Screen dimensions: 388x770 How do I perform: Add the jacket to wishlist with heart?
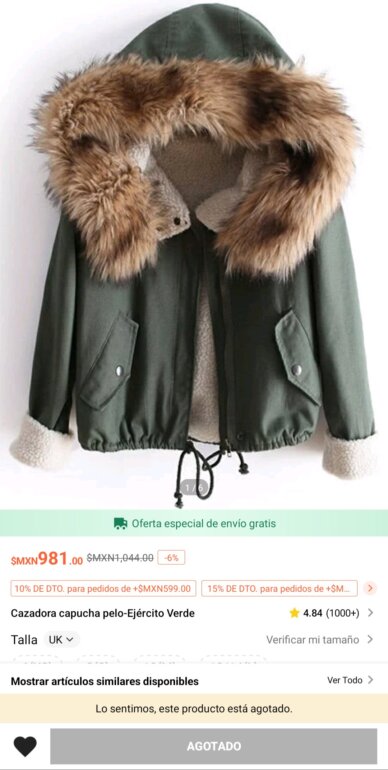point(25,746)
